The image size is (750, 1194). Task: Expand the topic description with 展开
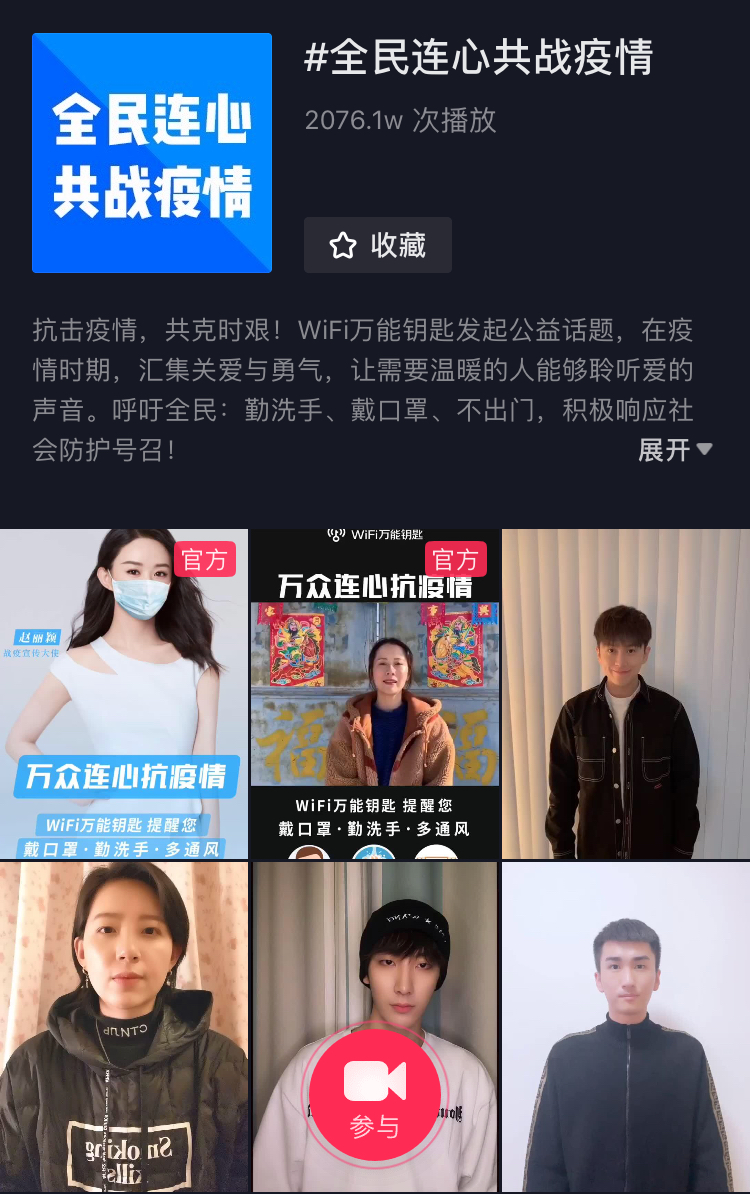[x=675, y=450]
